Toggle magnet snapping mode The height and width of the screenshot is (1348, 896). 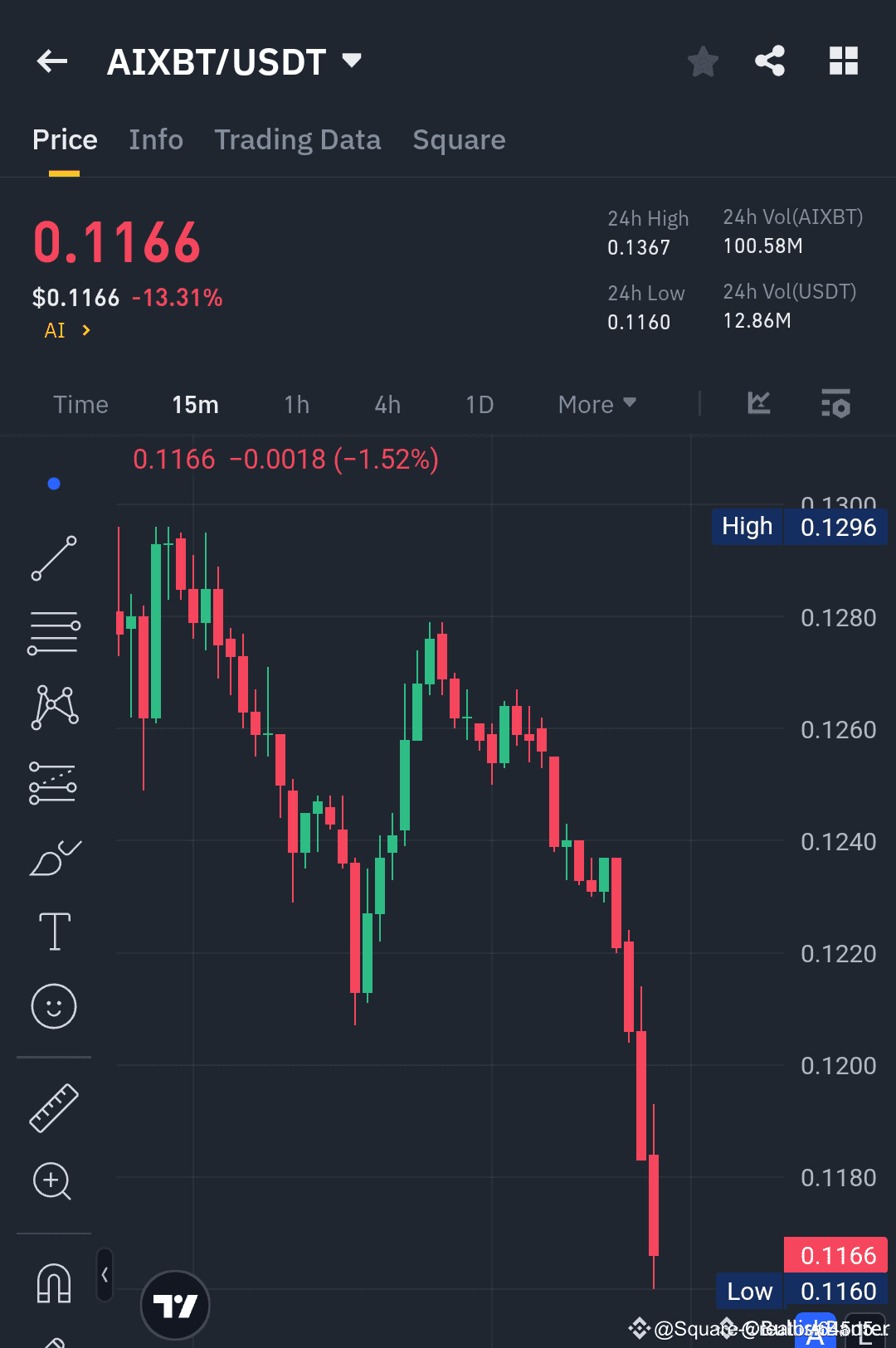point(53,1282)
